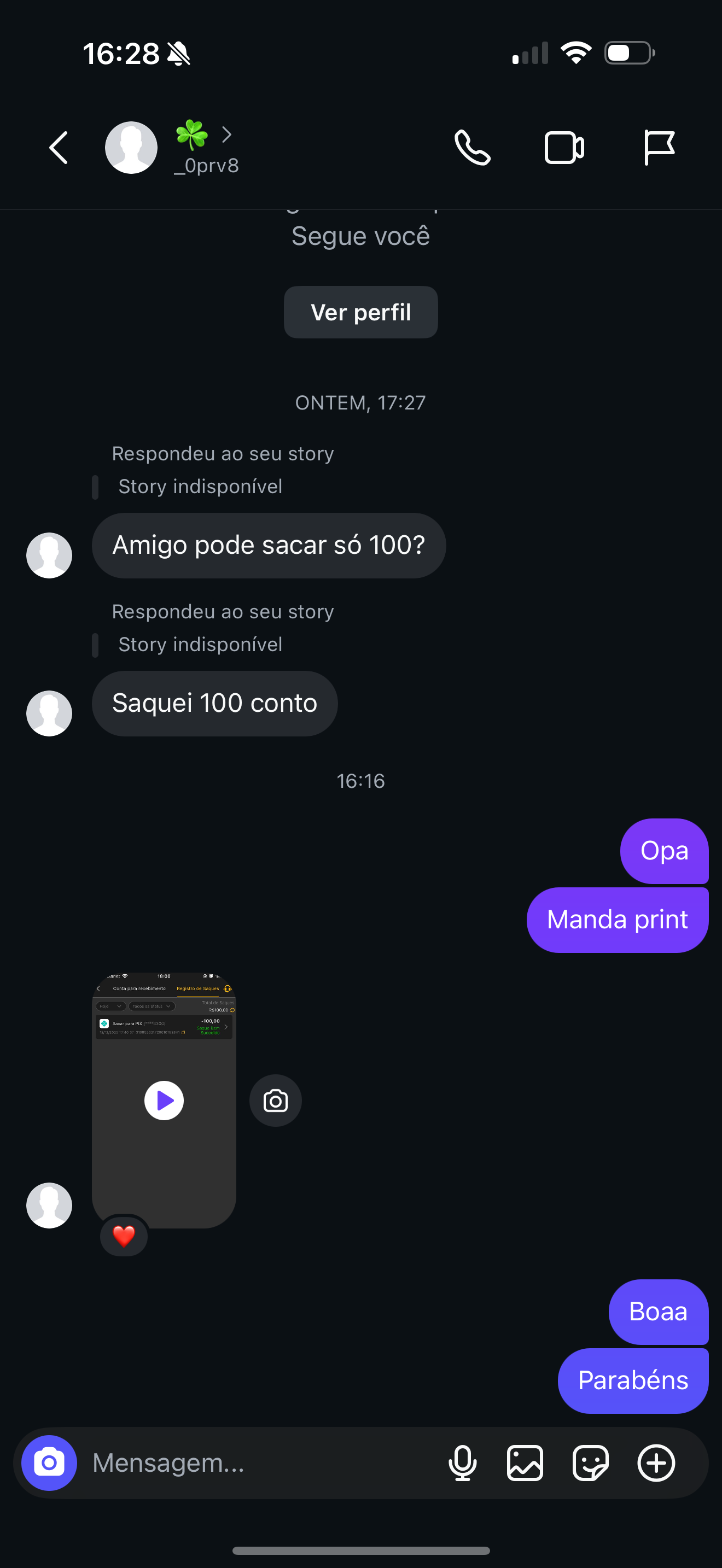Open the sticker picker
This screenshot has height=1568, width=722.
[590, 1462]
